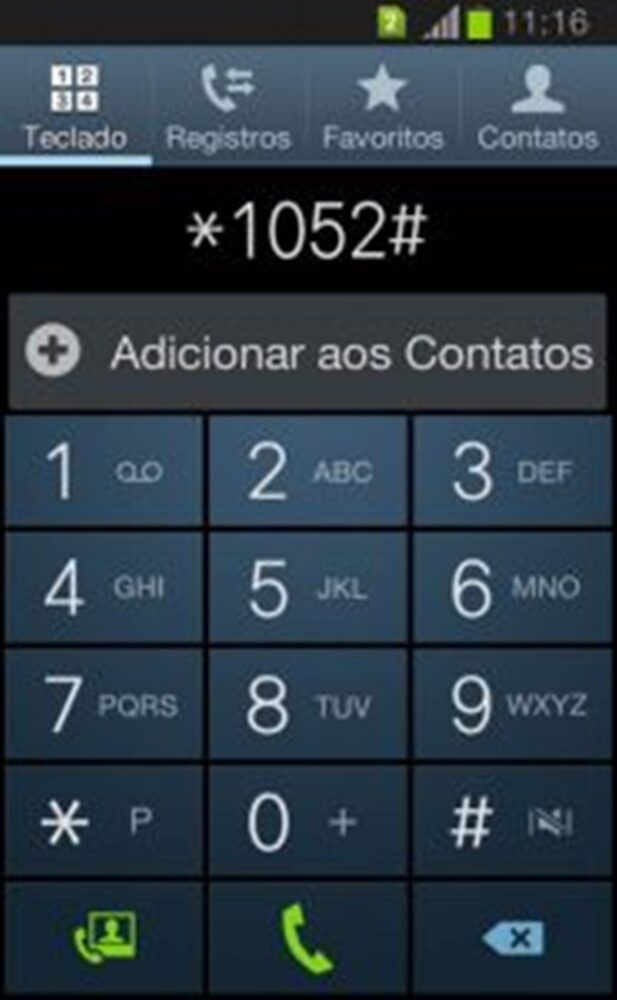Tap the hash key
Viewport: 617px width, 1000px height.
(512, 822)
